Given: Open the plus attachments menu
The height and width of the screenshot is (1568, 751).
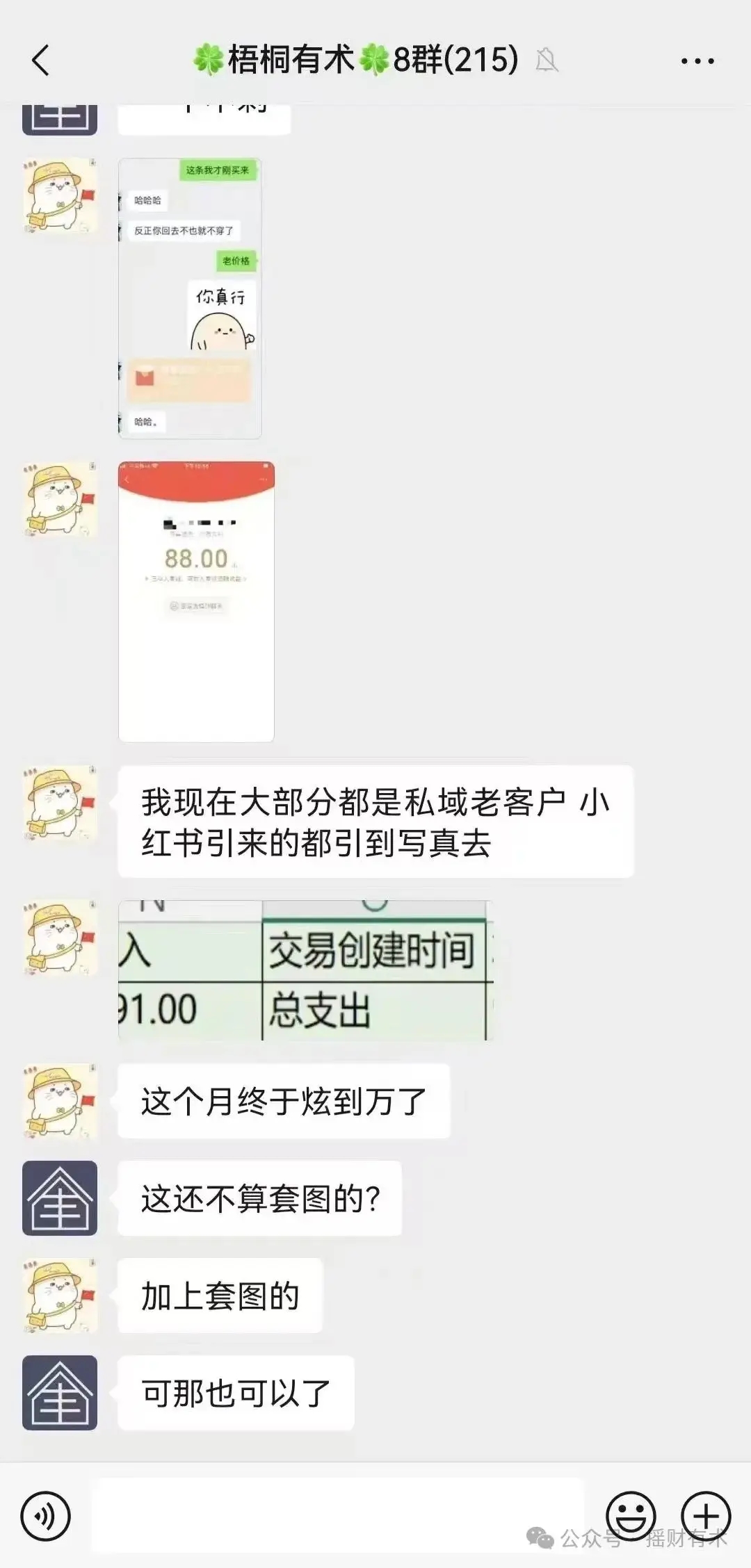Looking at the screenshot, I should 706,1516.
